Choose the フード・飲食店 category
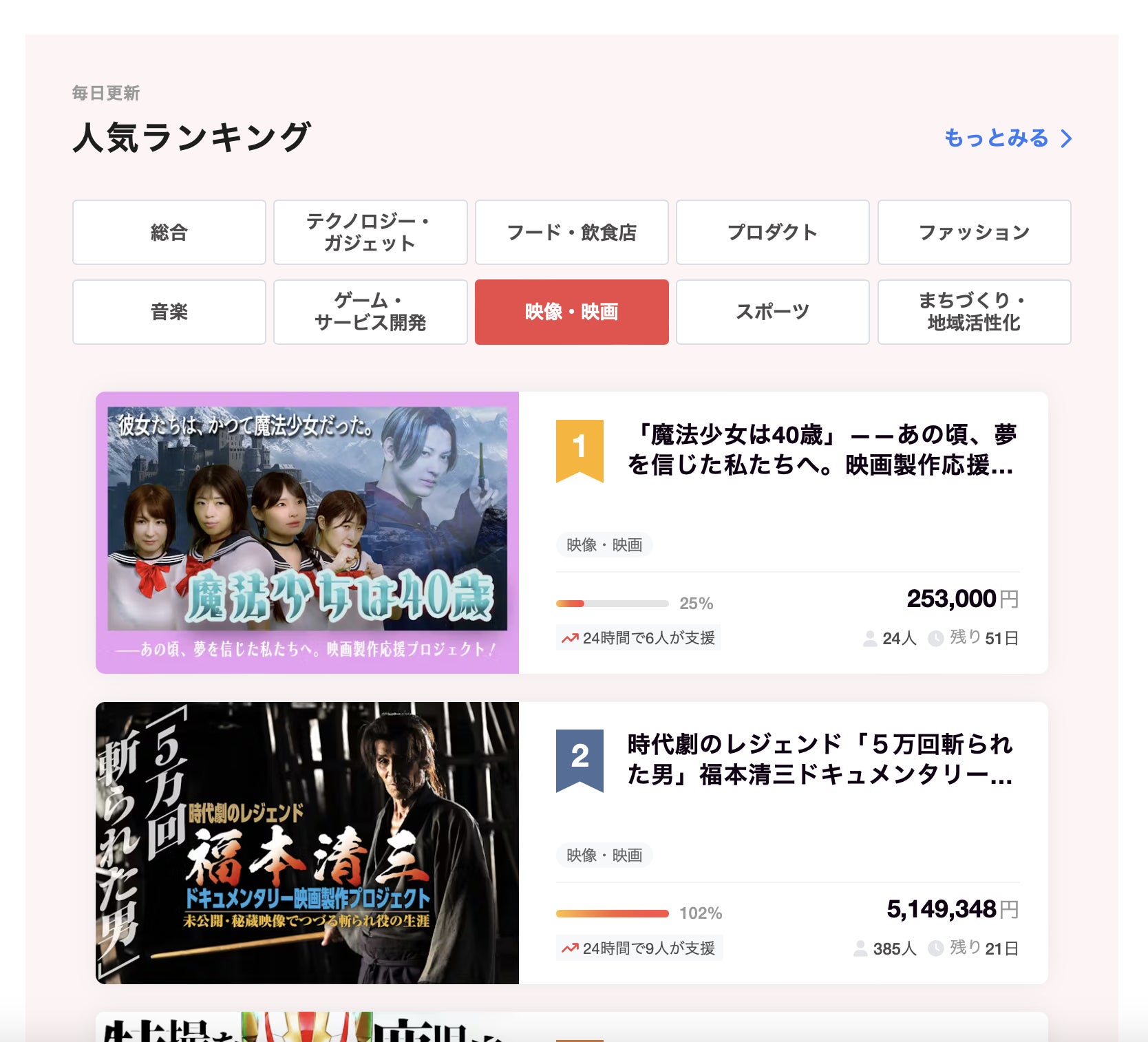This screenshot has width=1148, height=1042. 571,233
